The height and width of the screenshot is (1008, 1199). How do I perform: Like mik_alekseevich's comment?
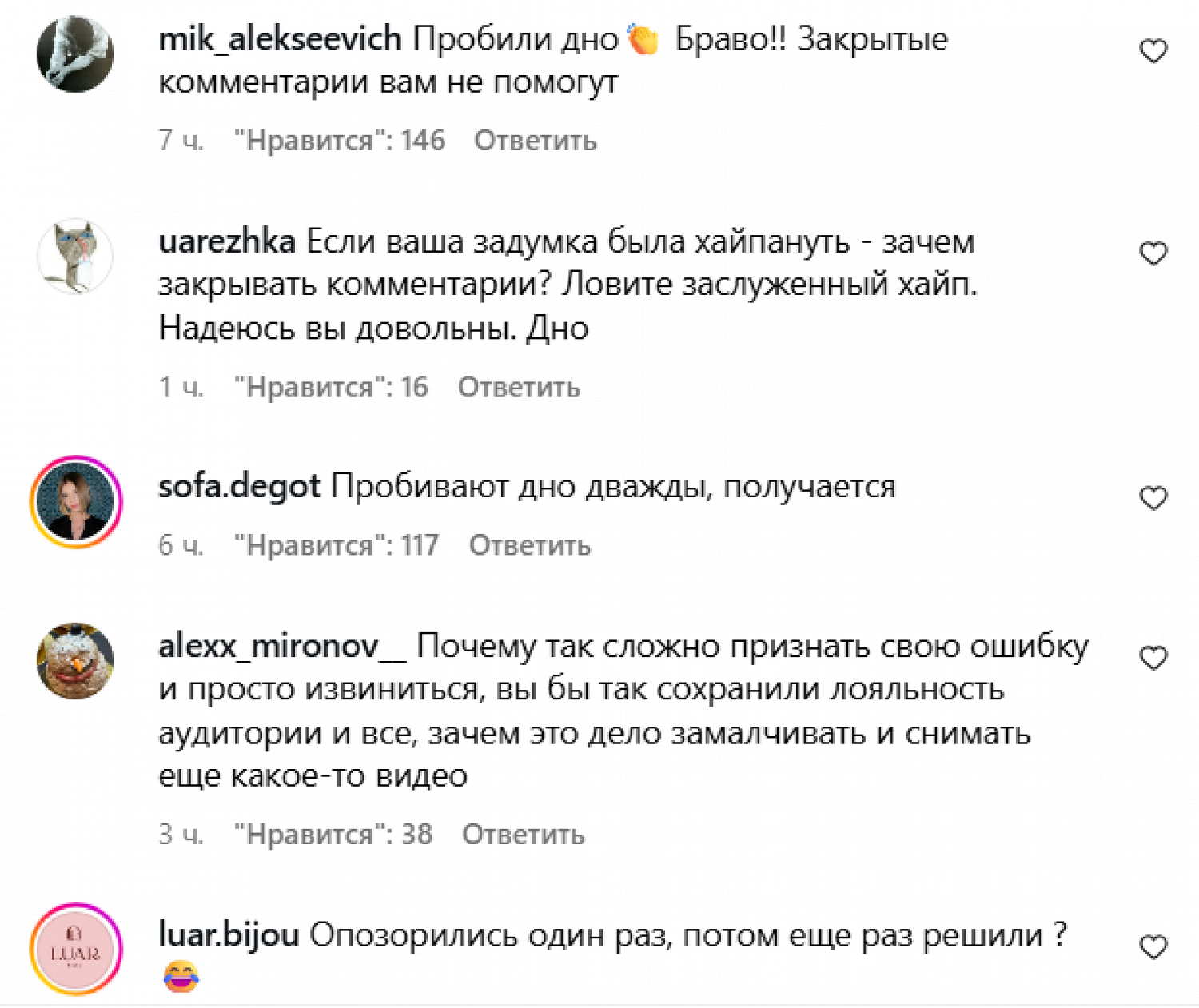[1153, 51]
